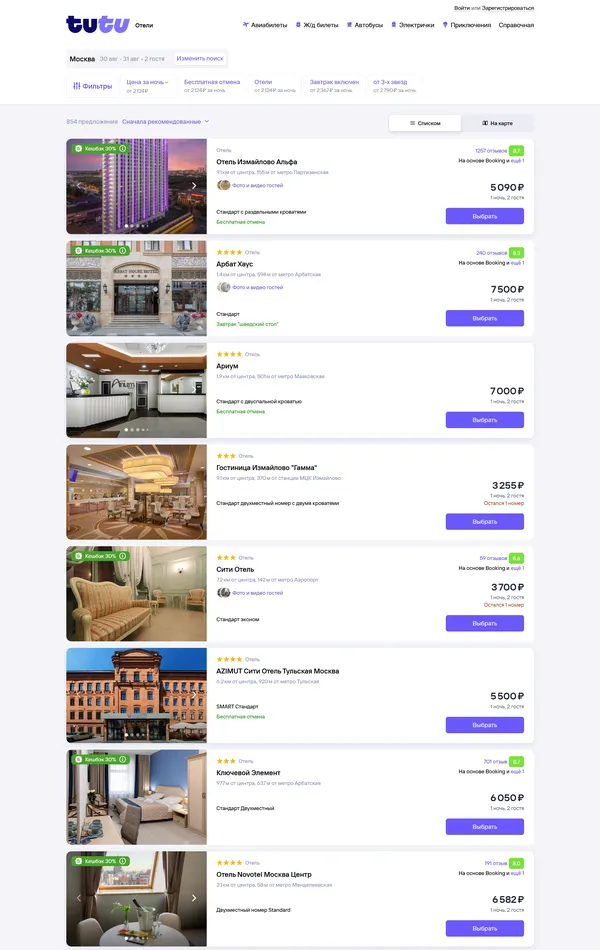600x950 pixels.
Task: Filter hotels от 3-х звезд
Action: tap(393, 85)
